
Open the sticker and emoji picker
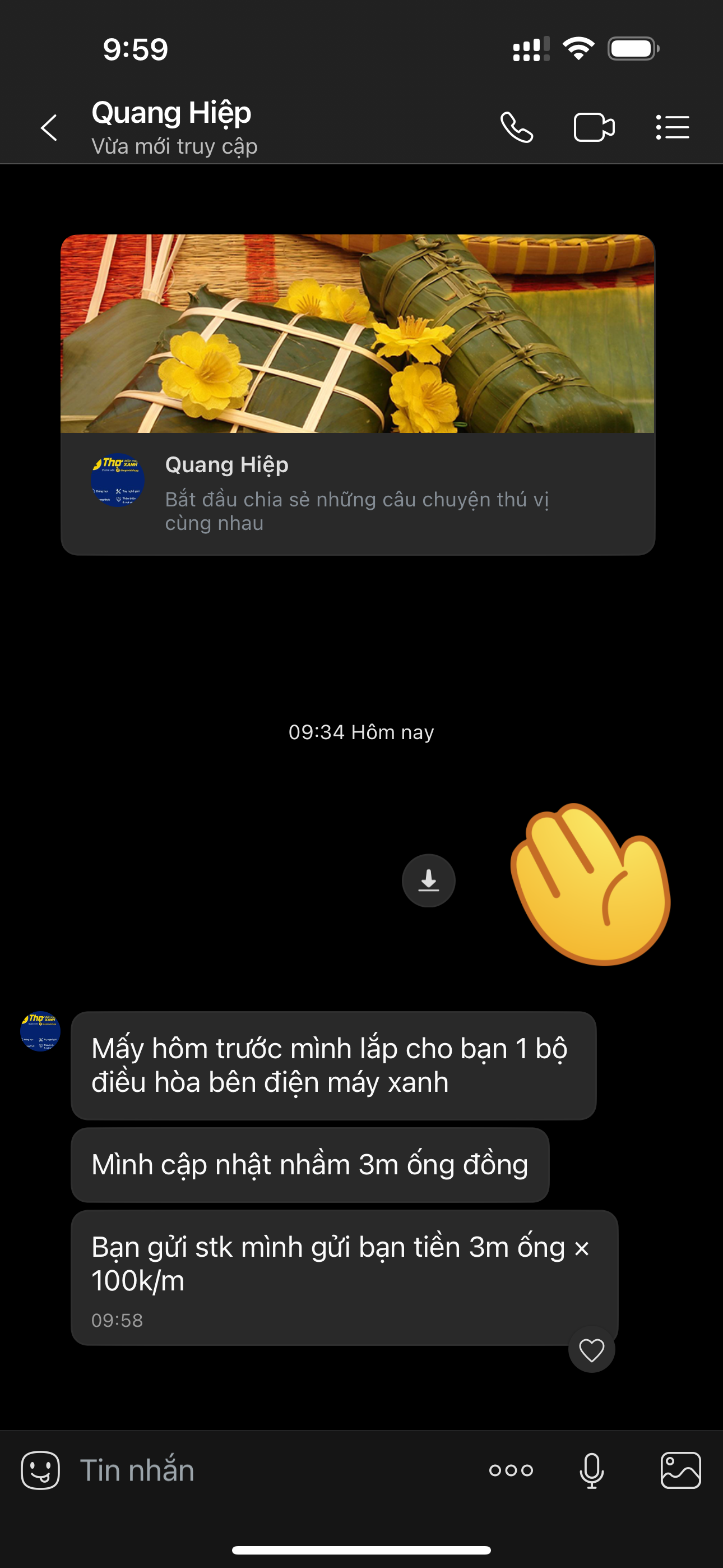click(x=40, y=1470)
